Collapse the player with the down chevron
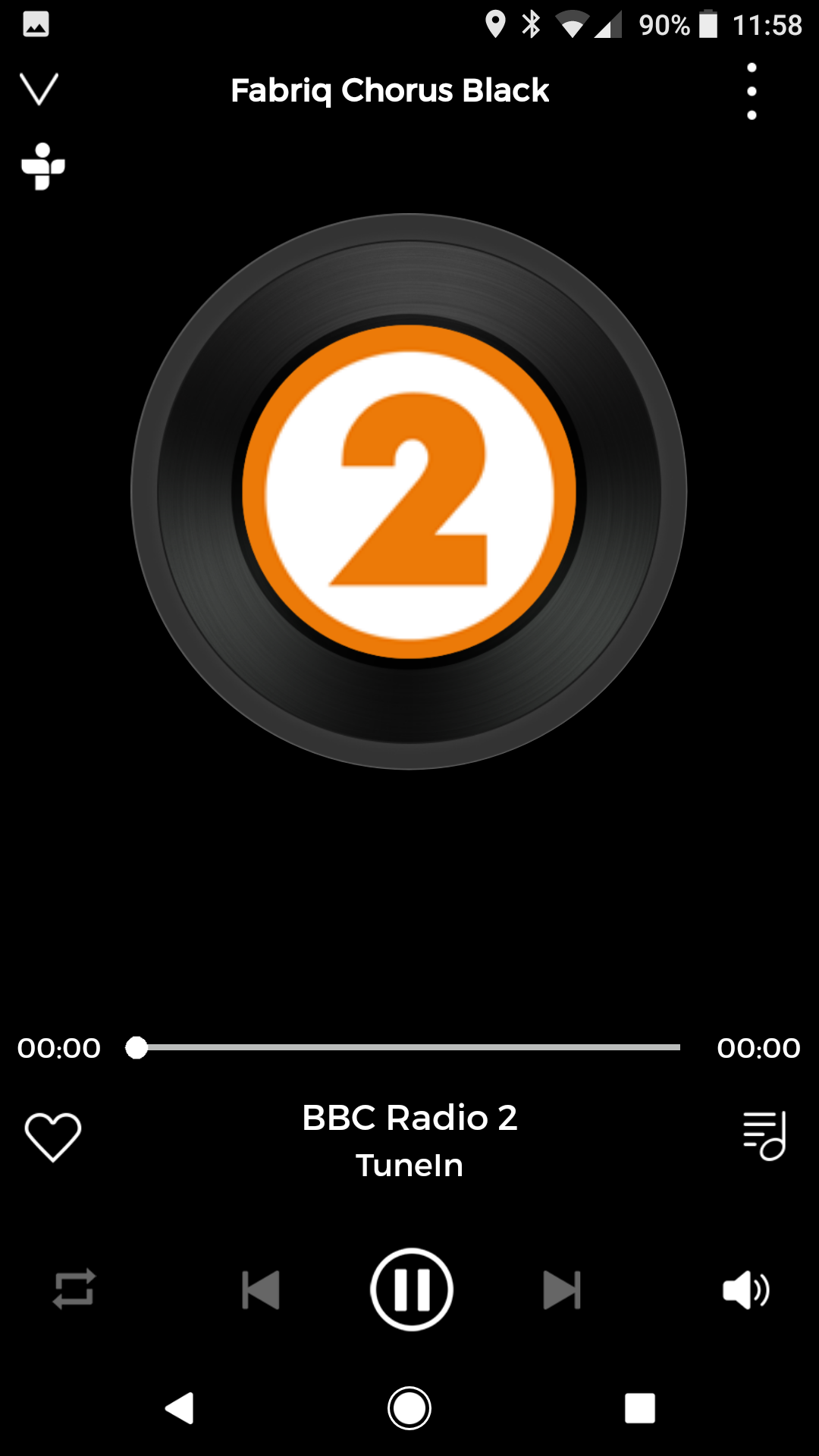Viewport: 819px width, 1456px height. [39, 89]
